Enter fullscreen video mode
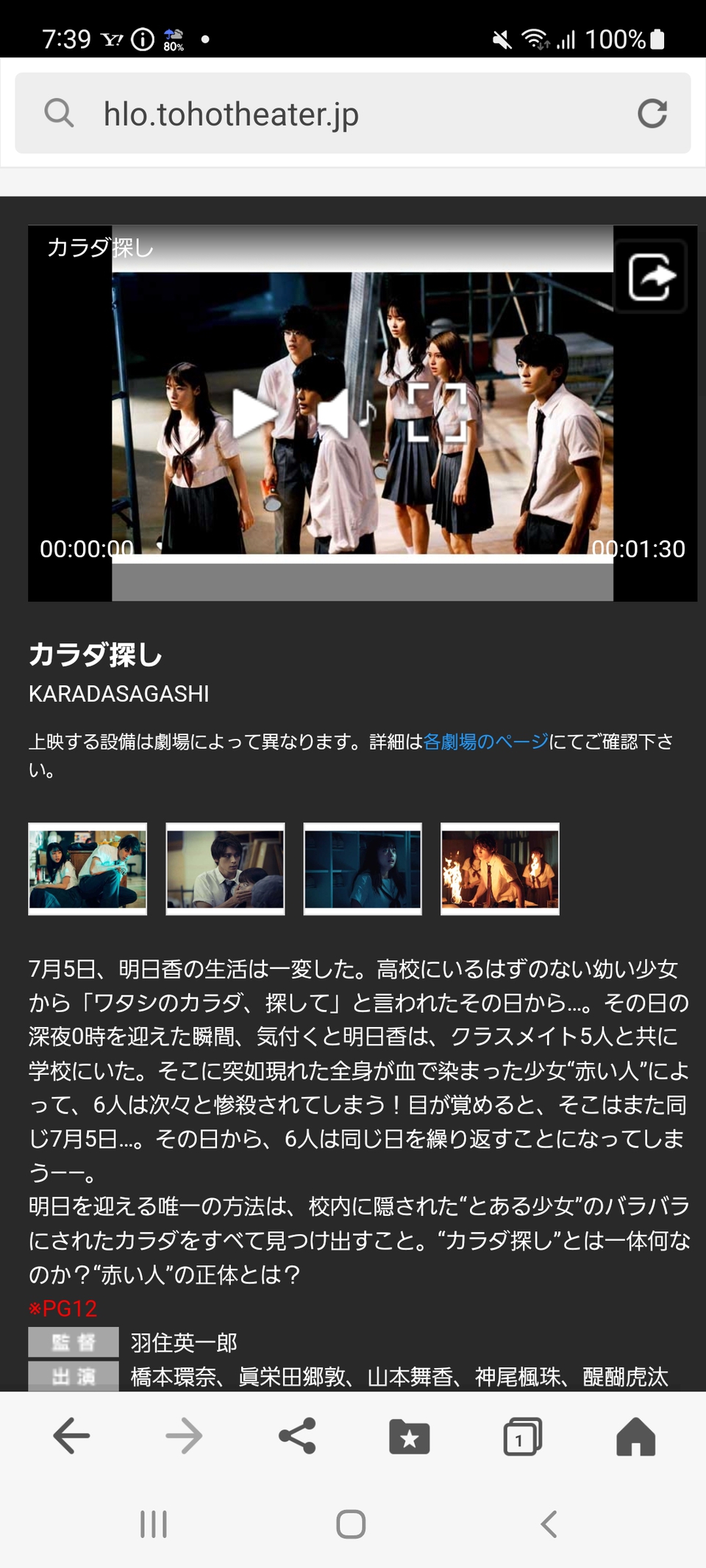 (x=437, y=412)
